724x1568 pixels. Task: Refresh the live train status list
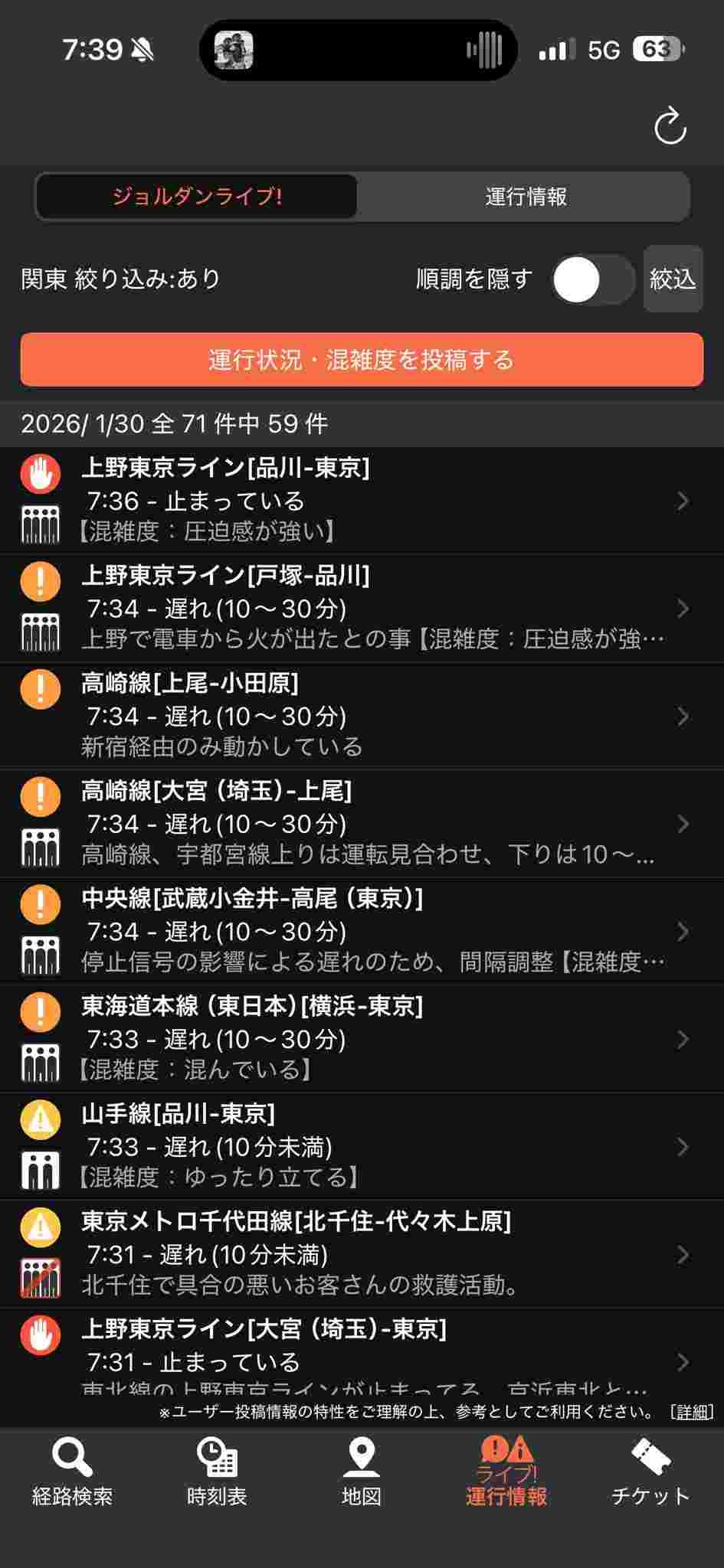670,126
